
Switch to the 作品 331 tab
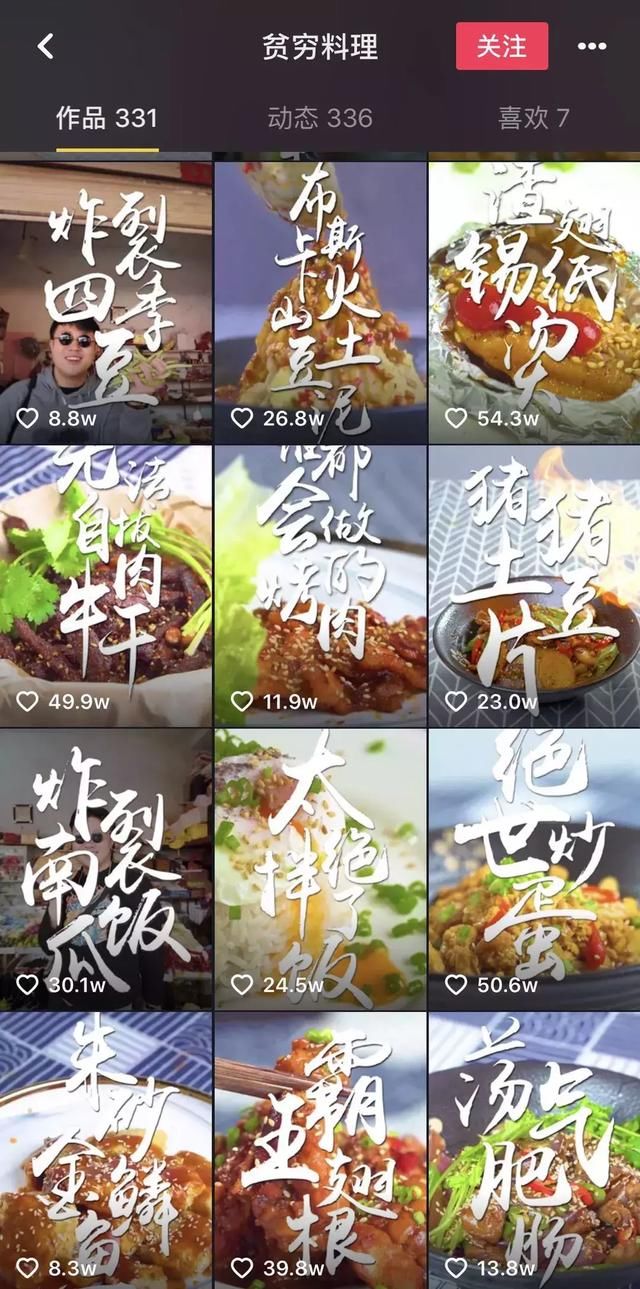(107, 118)
